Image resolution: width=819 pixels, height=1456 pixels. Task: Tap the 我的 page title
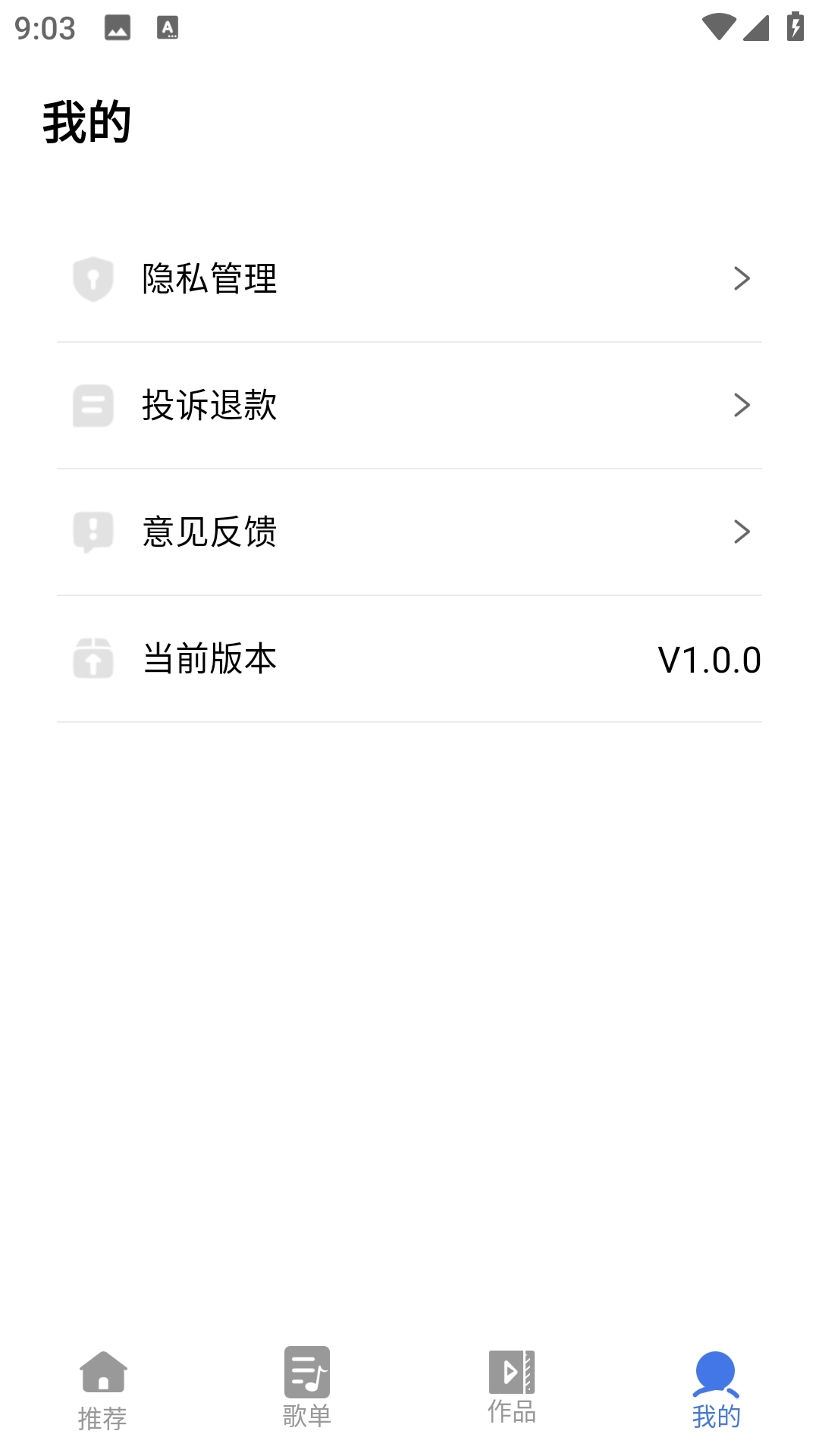(x=86, y=120)
